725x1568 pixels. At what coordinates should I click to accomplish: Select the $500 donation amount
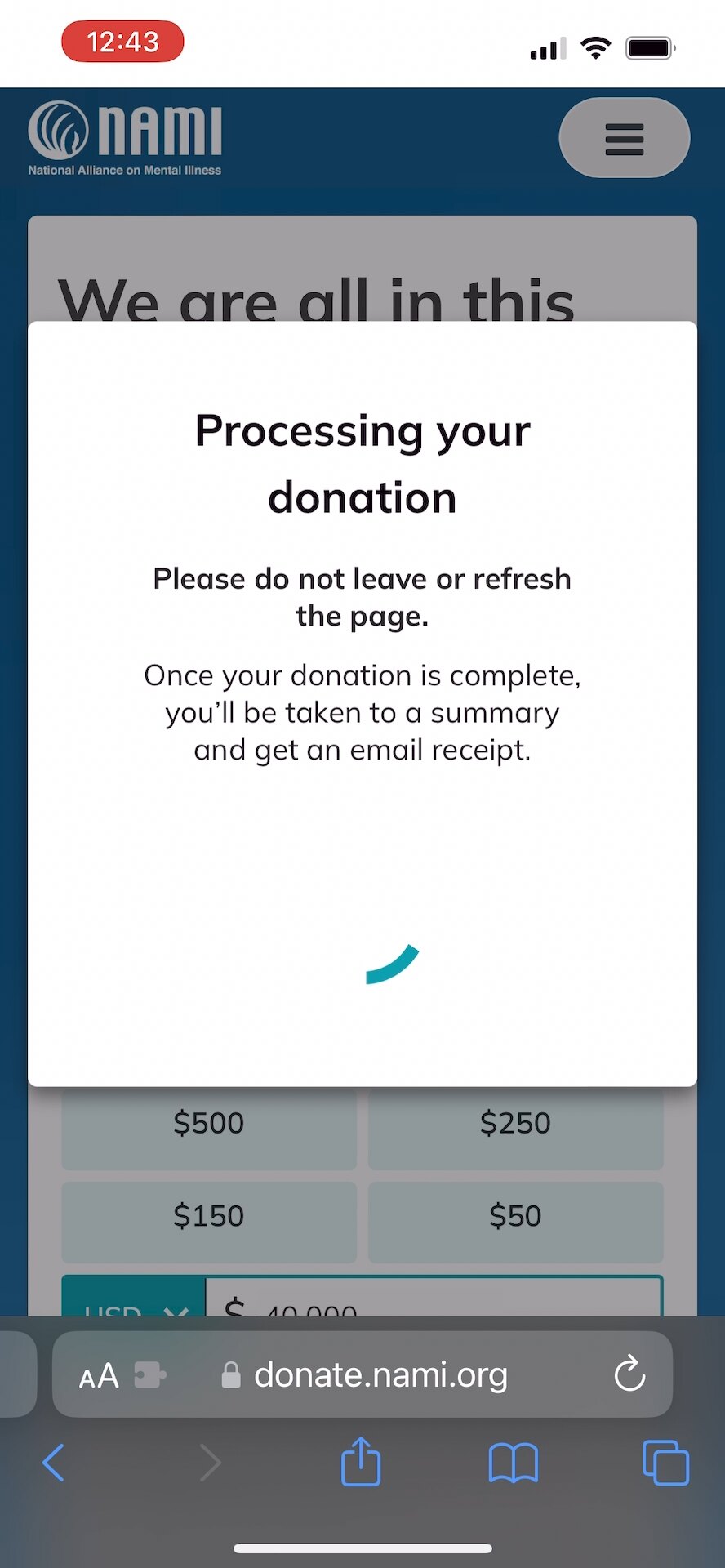pyautogui.click(x=209, y=1128)
